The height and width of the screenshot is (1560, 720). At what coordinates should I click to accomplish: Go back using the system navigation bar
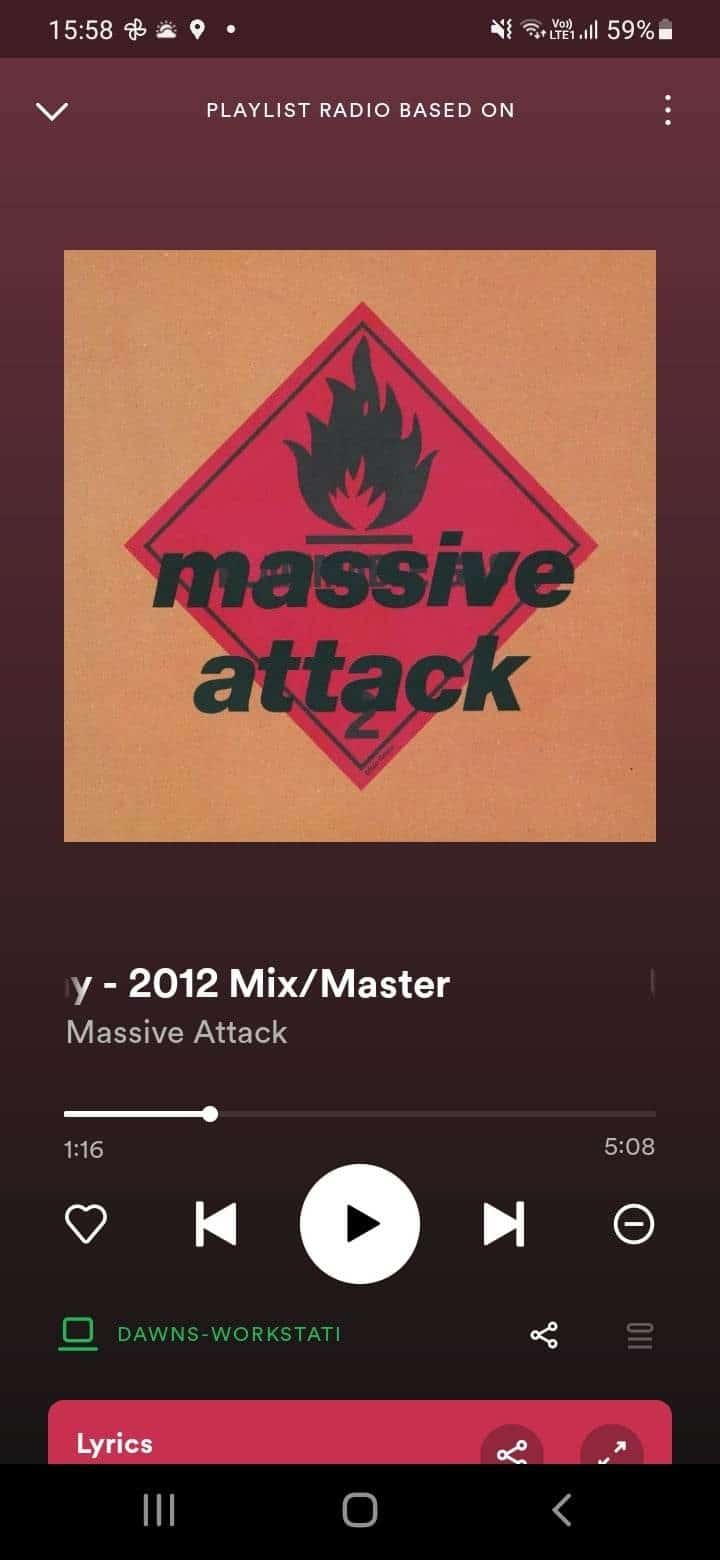(x=562, y=1510)
